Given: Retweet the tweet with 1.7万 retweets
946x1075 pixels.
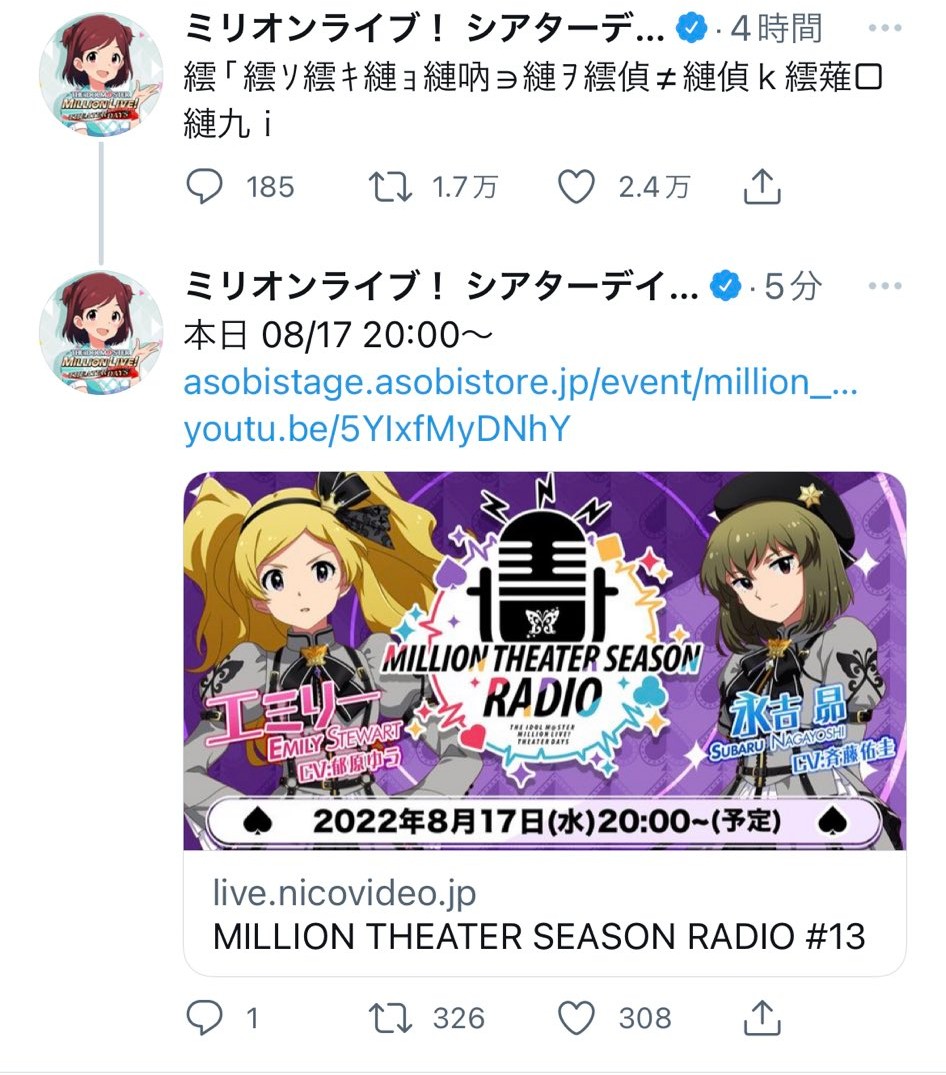Looking at the screenshot, I should click(x=392, y=186).
